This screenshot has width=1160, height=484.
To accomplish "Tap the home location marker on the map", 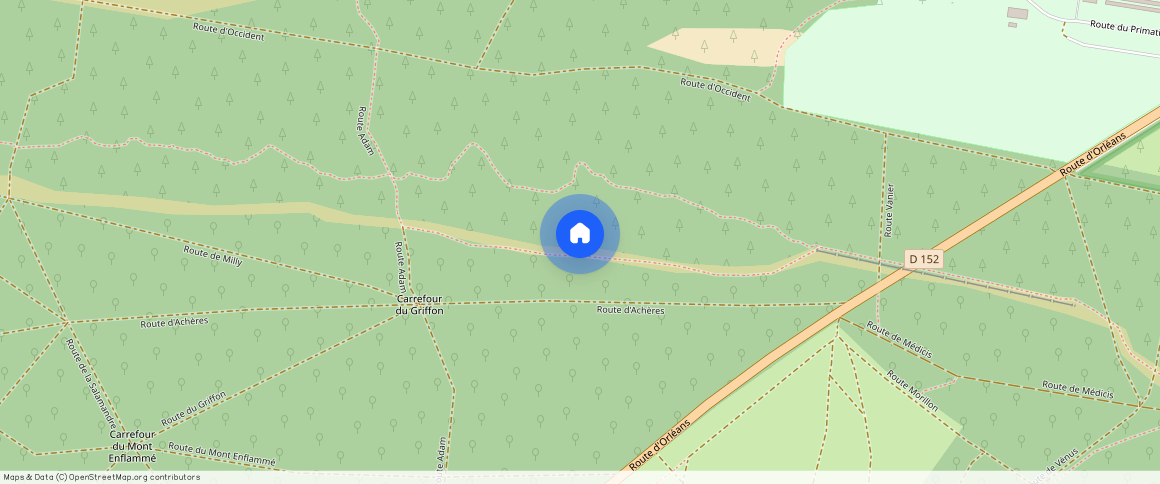I will [x=580, y=234].
